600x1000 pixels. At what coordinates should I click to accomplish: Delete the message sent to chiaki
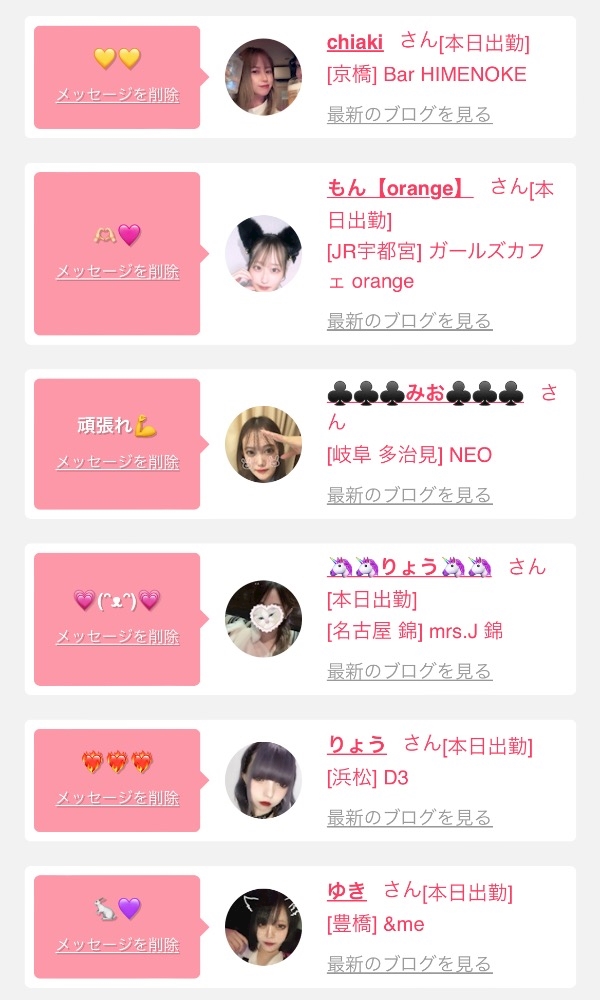118,94
